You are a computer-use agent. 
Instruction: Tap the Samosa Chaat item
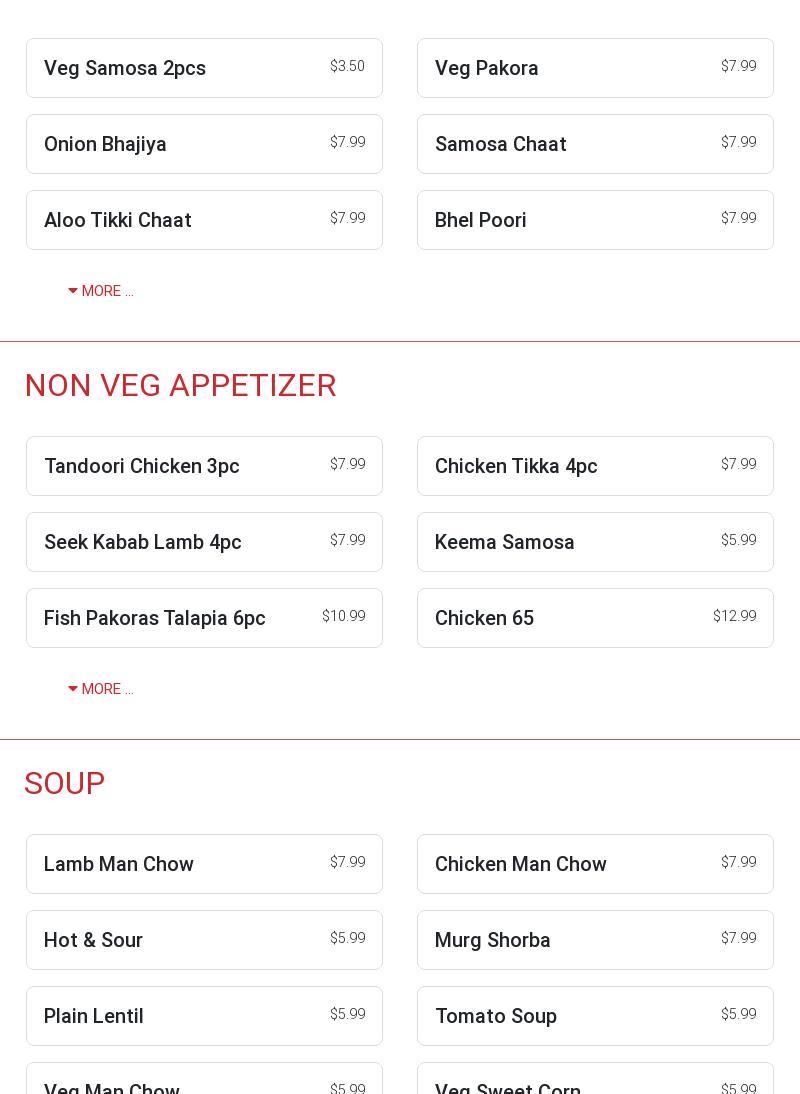tap(595, 144)
